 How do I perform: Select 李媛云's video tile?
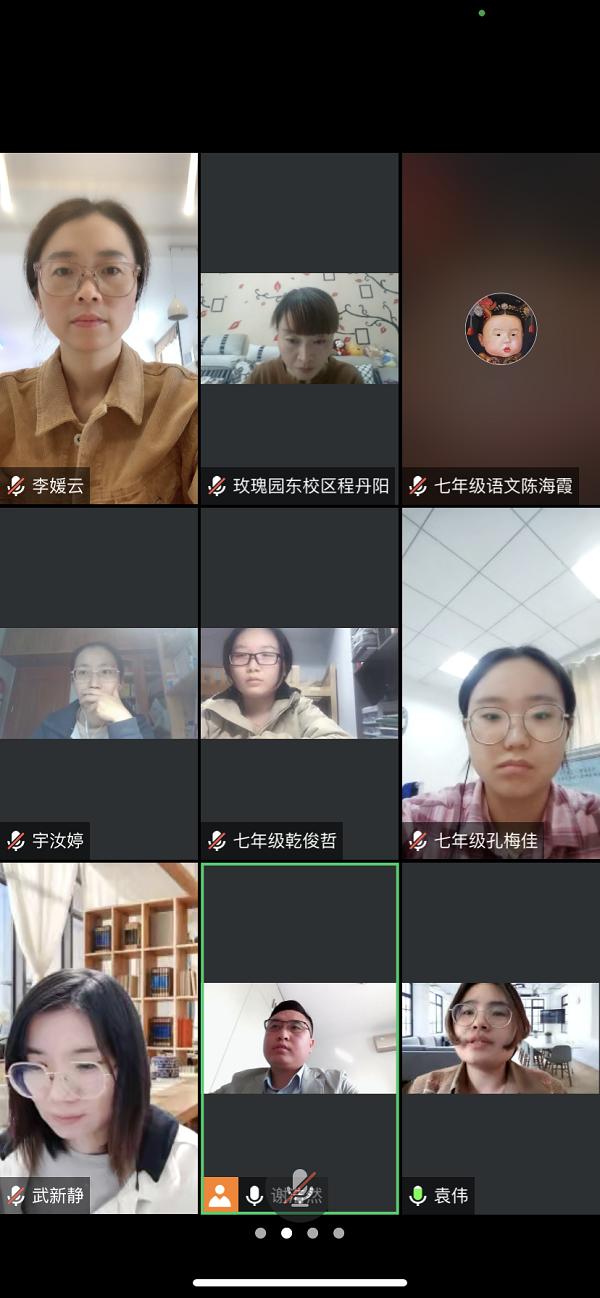tap(98, 328)
